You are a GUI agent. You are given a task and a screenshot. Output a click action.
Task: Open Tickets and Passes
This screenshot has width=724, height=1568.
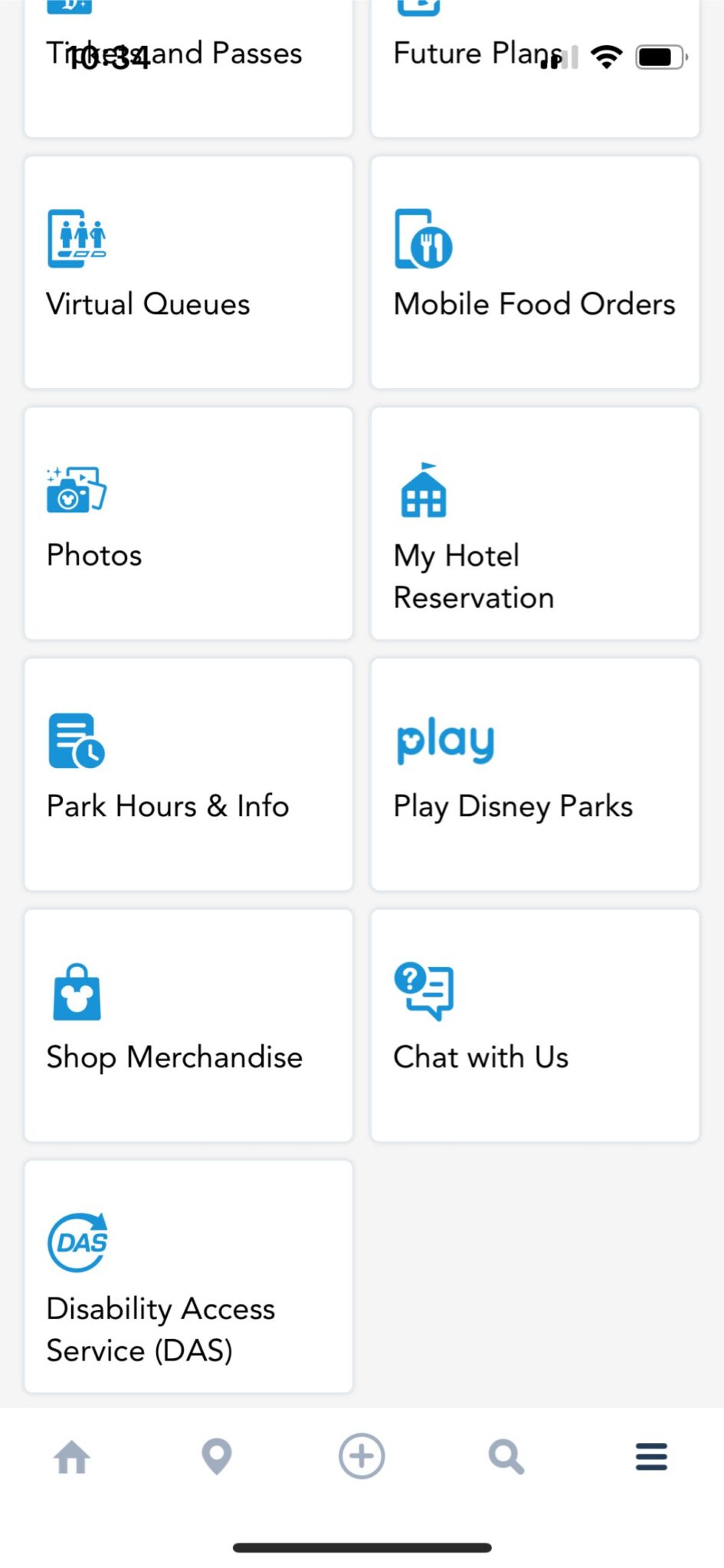(x=188, y=69)
